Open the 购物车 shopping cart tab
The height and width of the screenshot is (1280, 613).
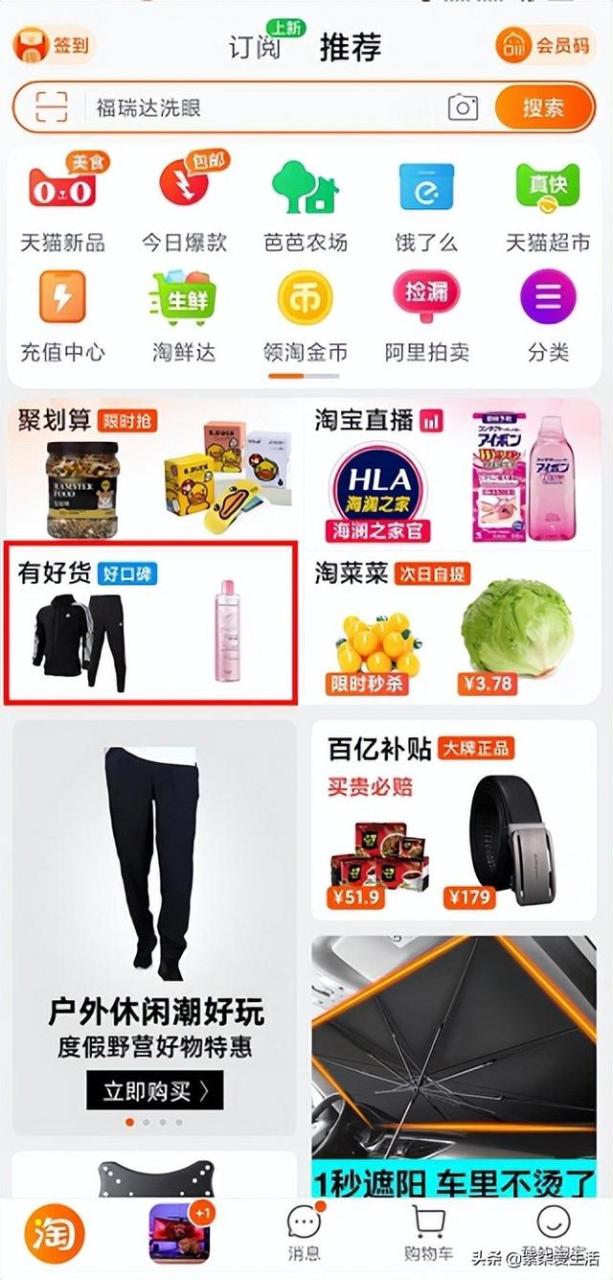(x=428, y=1233)
